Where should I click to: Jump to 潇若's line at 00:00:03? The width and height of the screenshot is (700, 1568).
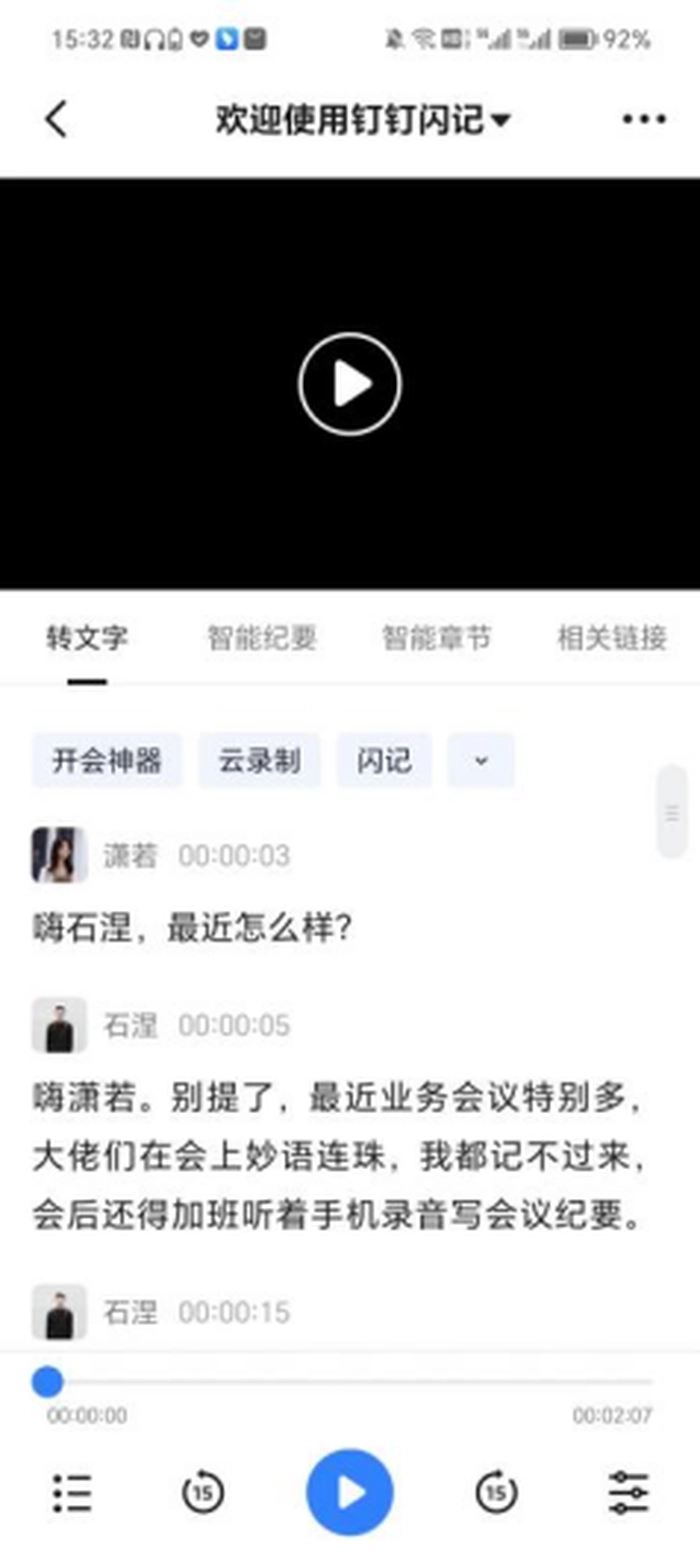click(190, 929)
